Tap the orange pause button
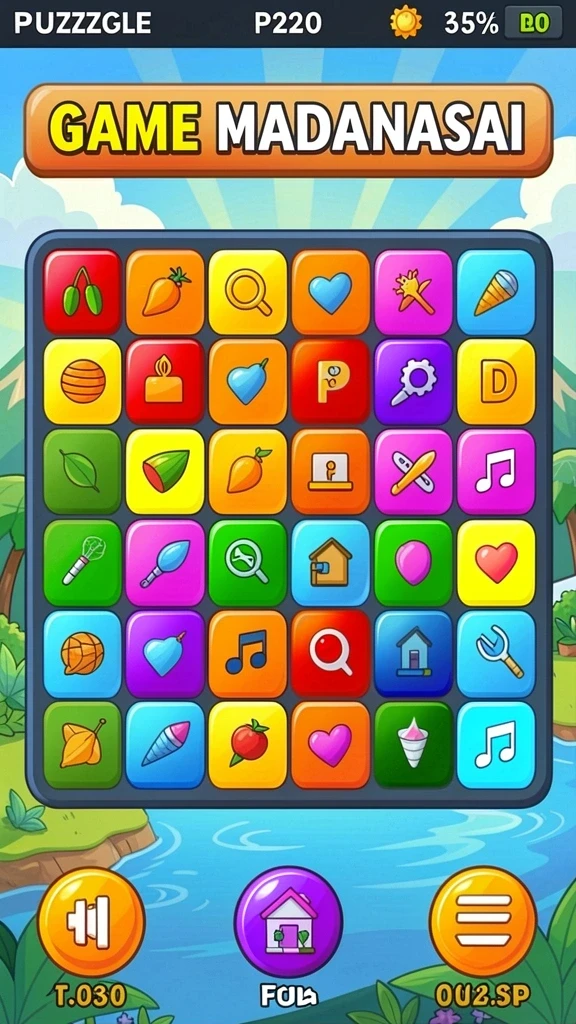The width and height of the screenshot is (576, 1024). 91,921
